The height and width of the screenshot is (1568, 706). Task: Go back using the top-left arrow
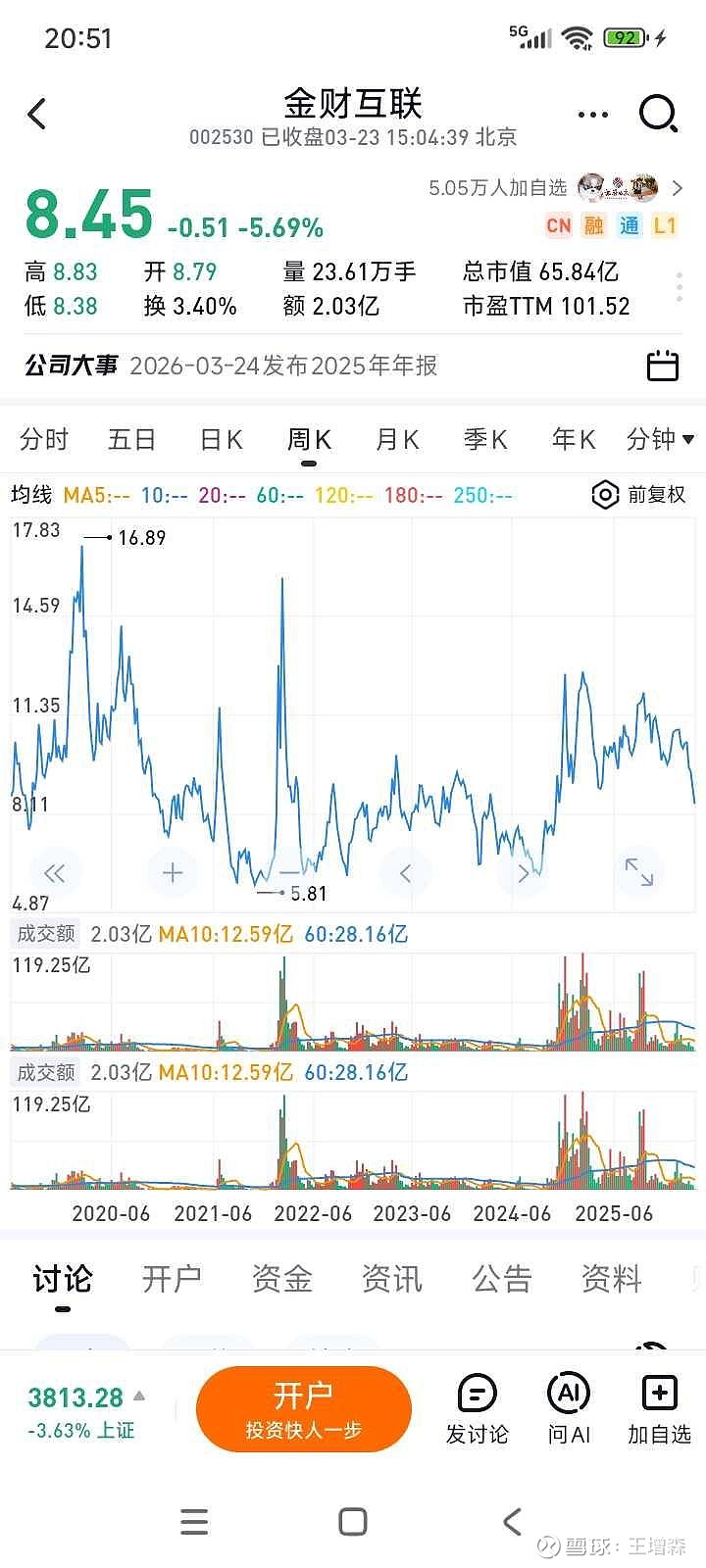click(37, 115)
